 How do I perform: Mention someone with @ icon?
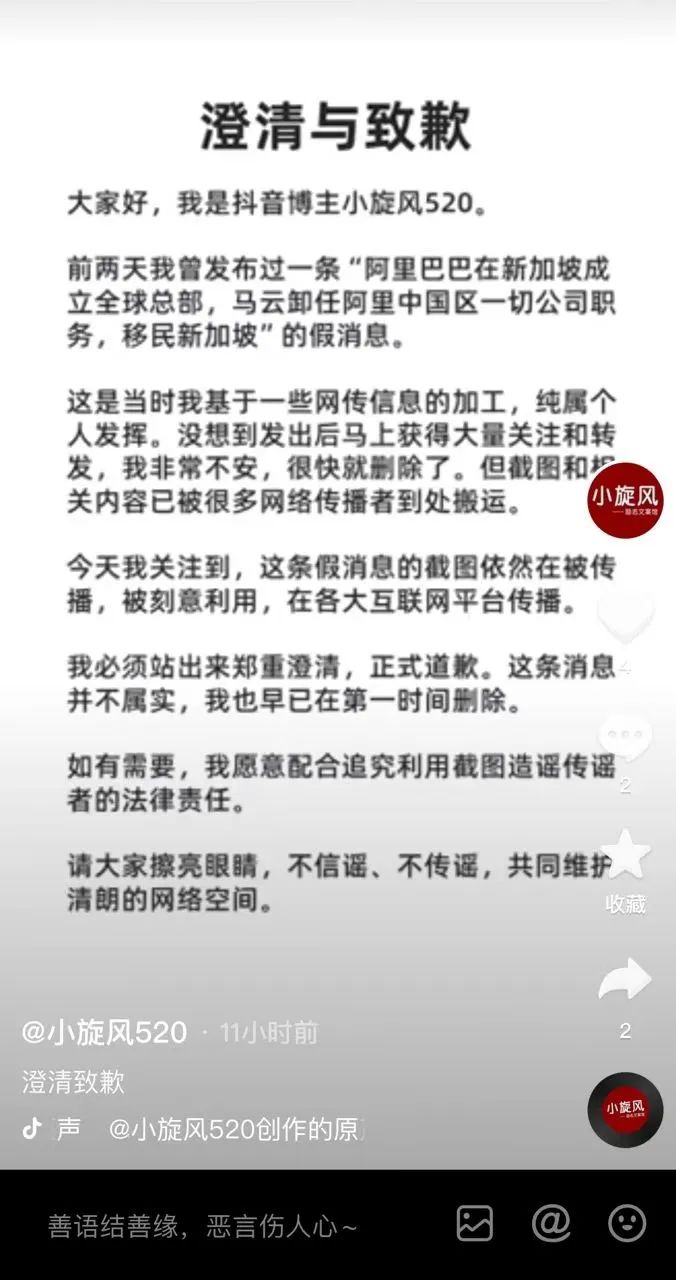tap(550, 1224)
